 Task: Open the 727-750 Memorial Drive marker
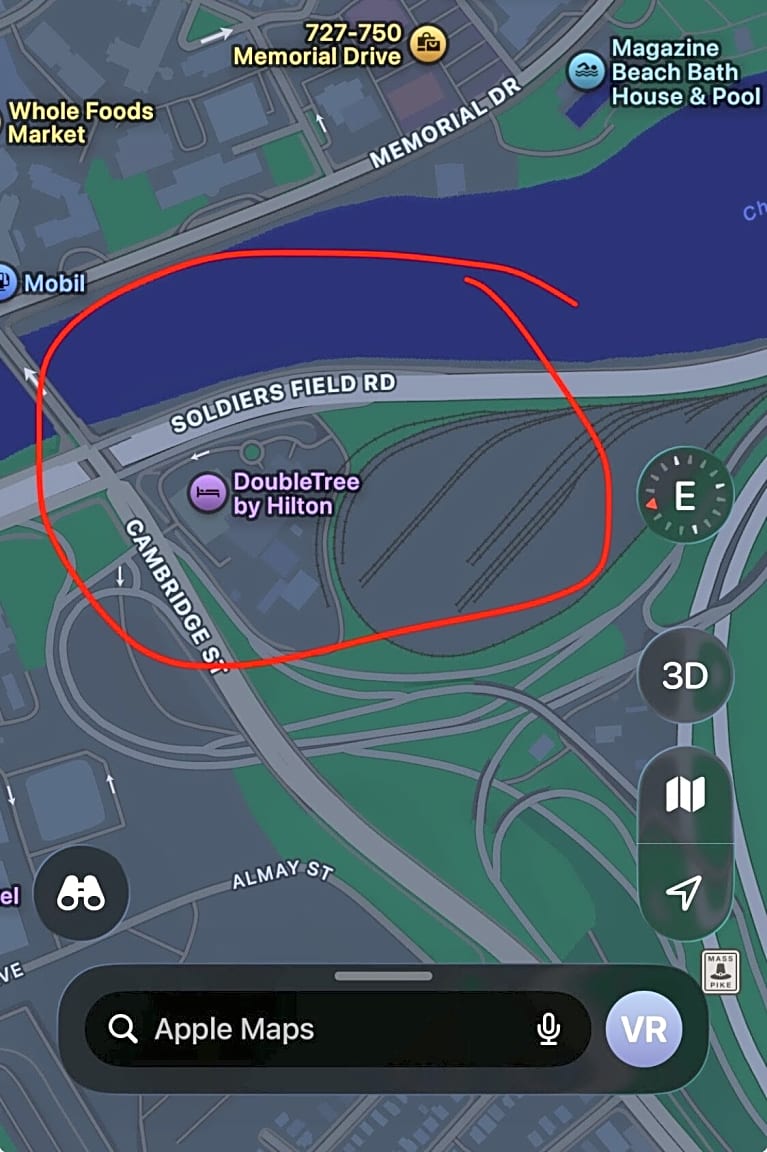pos(429,43)
